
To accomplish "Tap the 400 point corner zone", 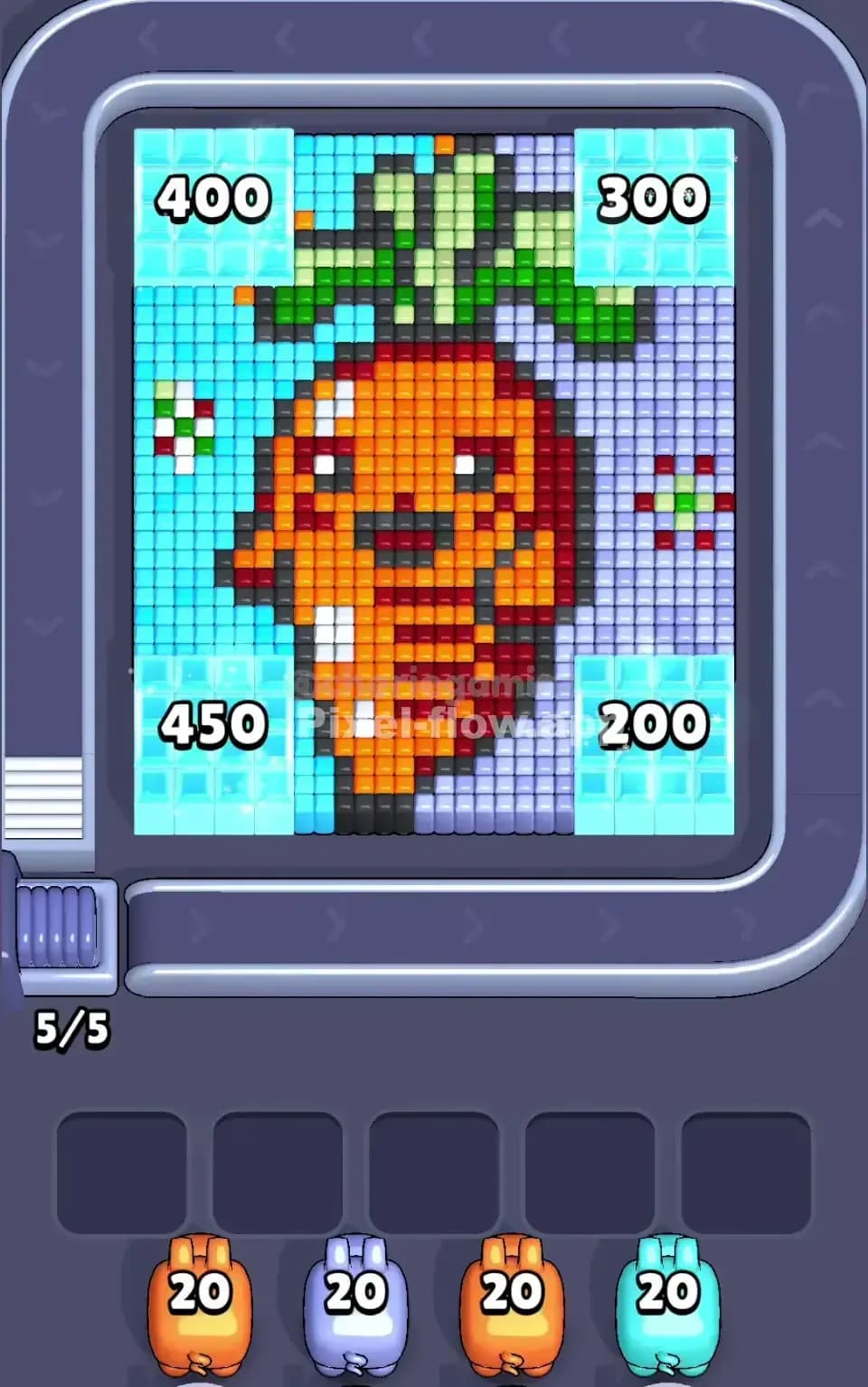I will (212, 197).
